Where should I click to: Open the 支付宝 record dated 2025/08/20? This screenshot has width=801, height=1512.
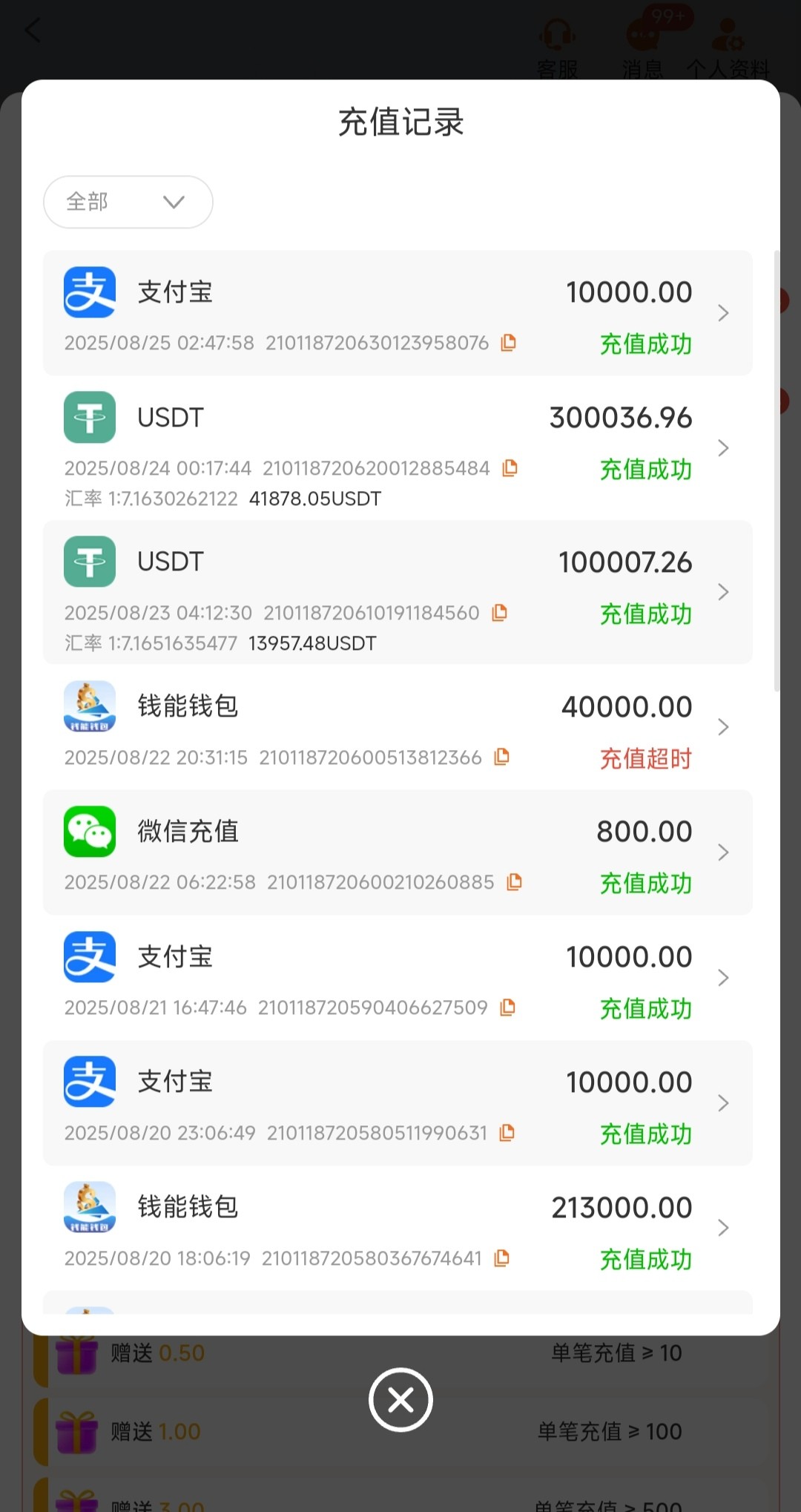tap(398, 1103)
